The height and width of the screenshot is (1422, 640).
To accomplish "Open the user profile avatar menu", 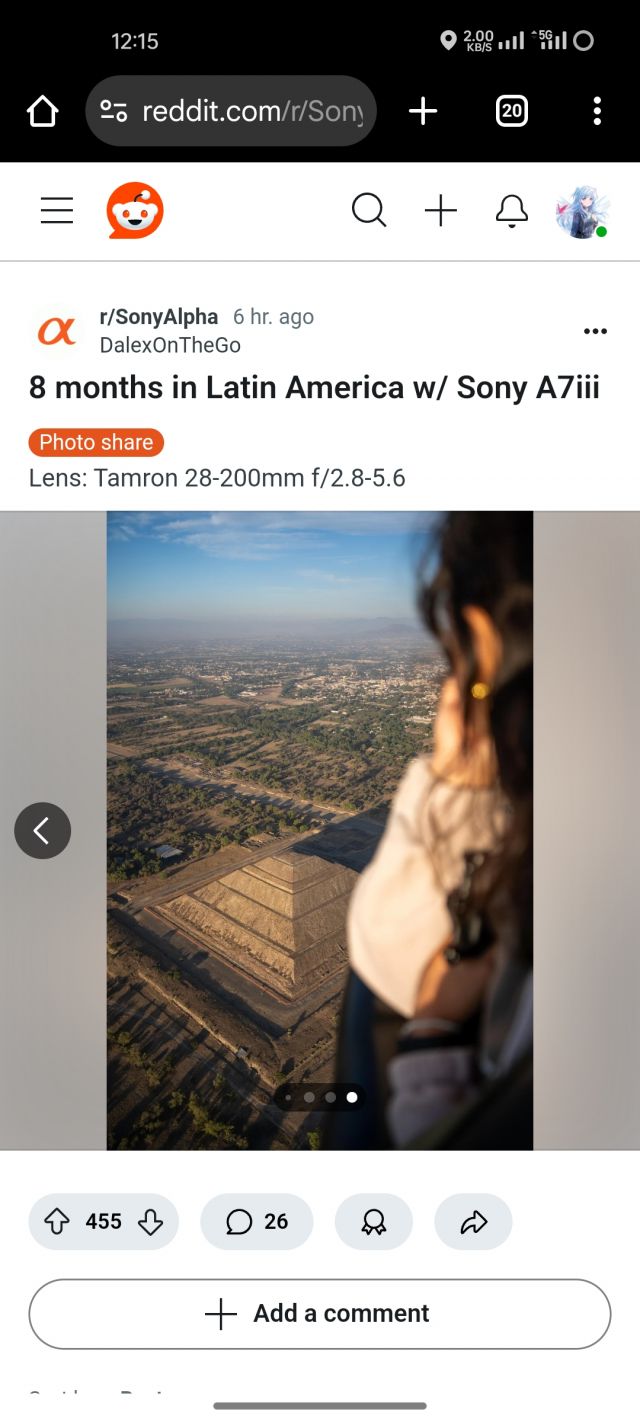I will [x=581, y=212].
